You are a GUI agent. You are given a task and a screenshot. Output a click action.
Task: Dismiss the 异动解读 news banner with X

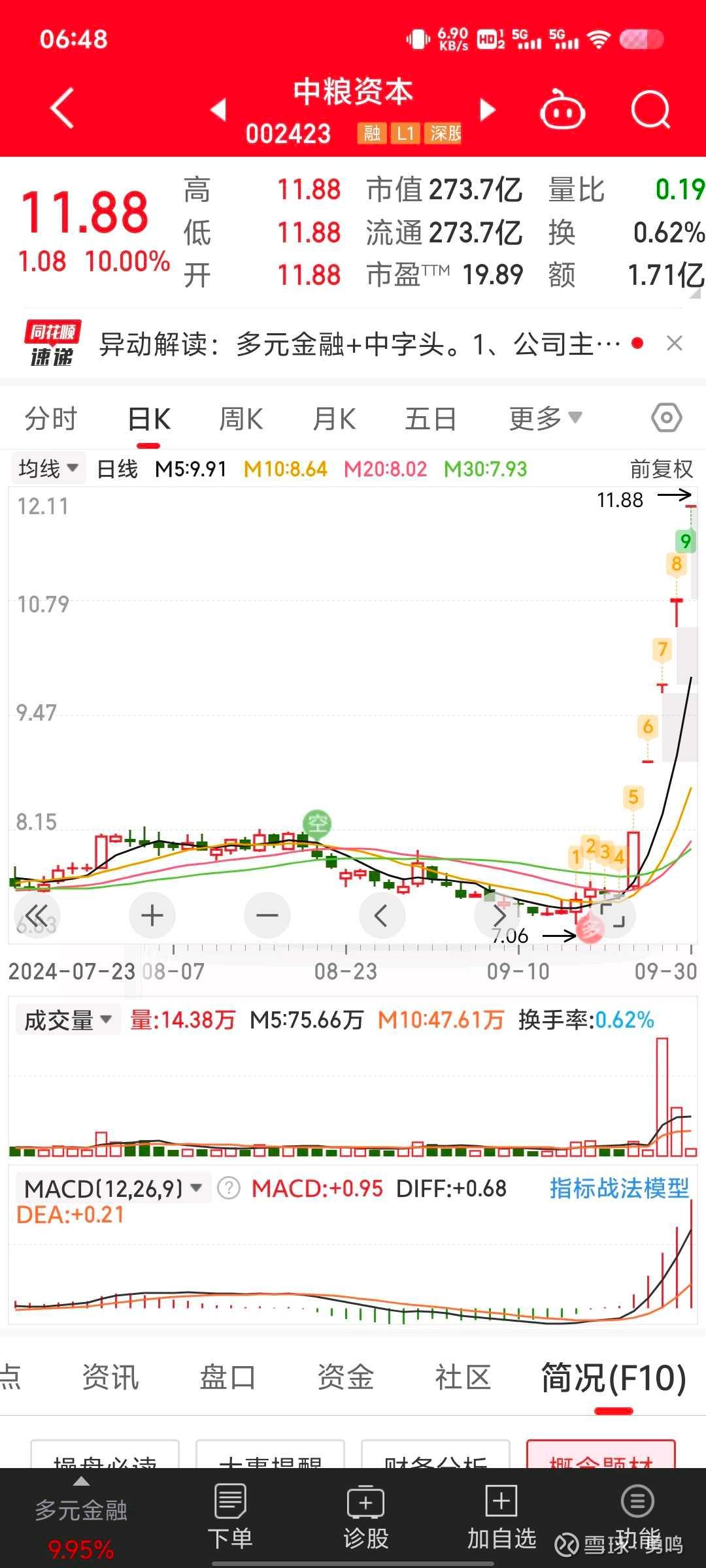(675, 343)
